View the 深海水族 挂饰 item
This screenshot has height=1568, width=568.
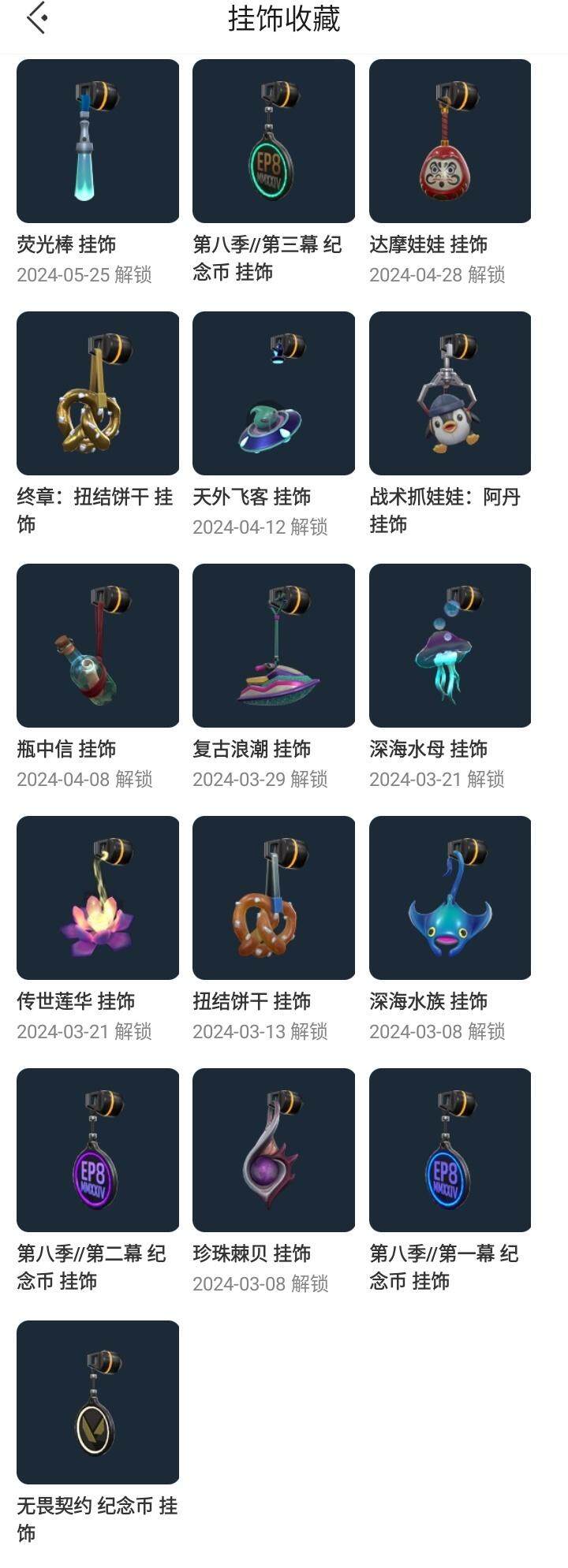450,898
